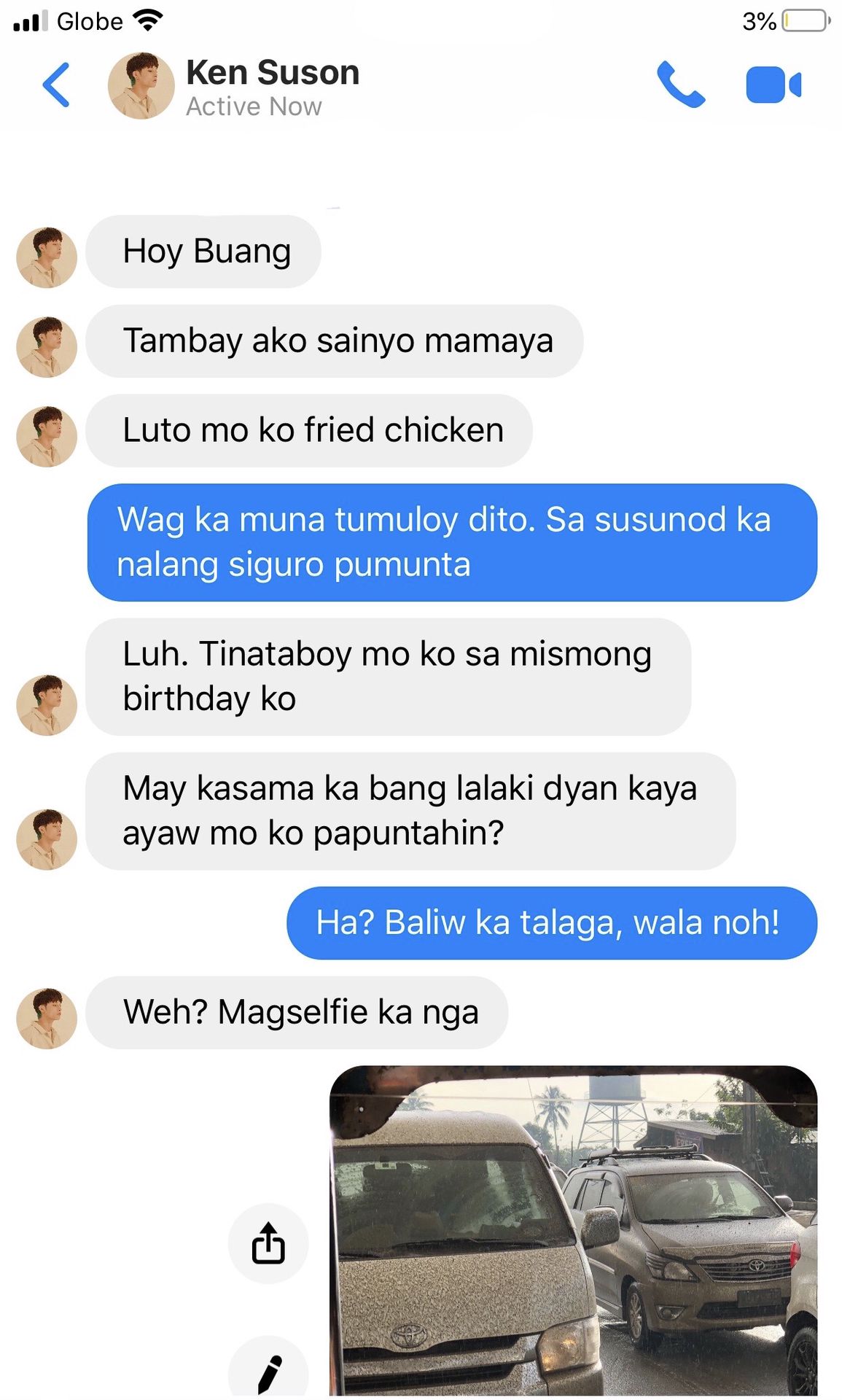Image resolution: width=842 pixels, height=1400 pixels.
Task: Start a video call with Ken Suson
Action: 773,85
